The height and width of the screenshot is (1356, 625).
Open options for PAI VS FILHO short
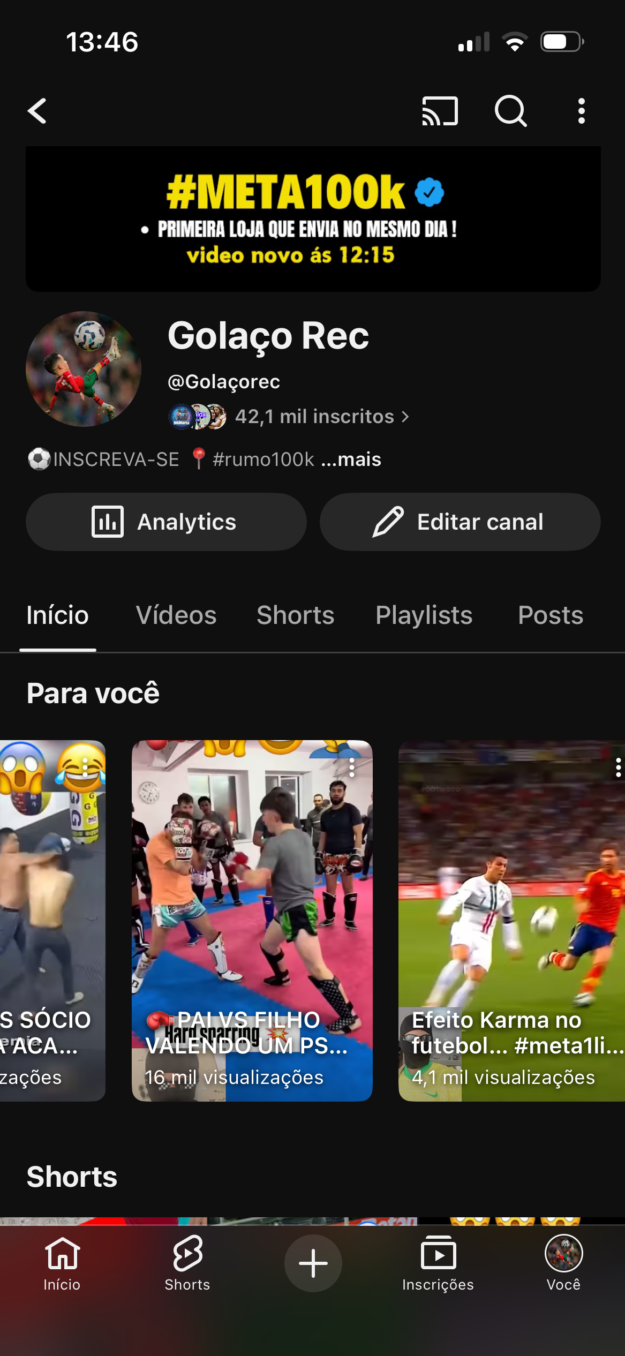pos(352,767)
